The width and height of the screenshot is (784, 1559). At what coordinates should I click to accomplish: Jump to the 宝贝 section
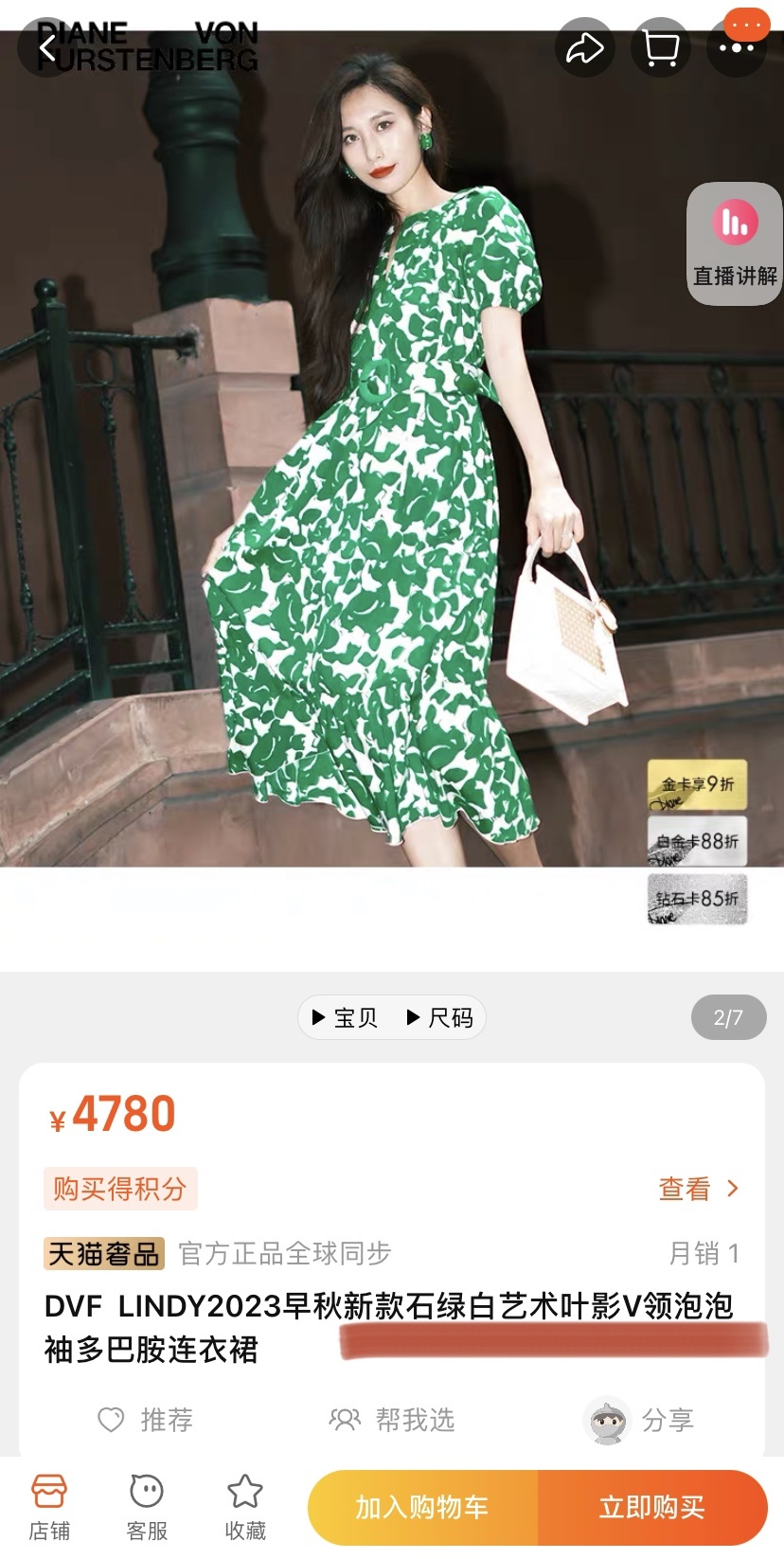[x=346, y=1018]
